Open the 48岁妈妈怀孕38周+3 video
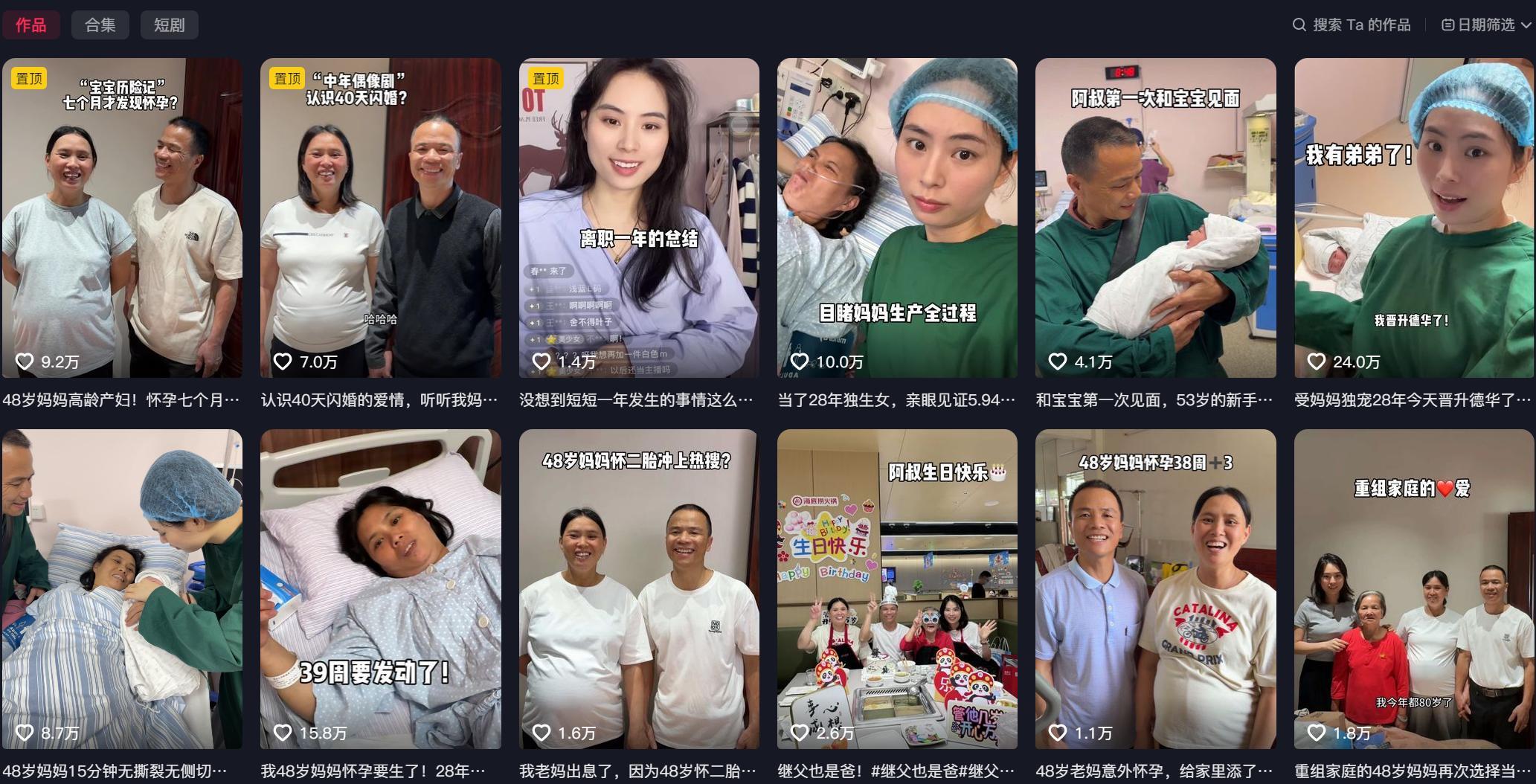Viewport: 1536px width, 784px height. [1155, 588]
